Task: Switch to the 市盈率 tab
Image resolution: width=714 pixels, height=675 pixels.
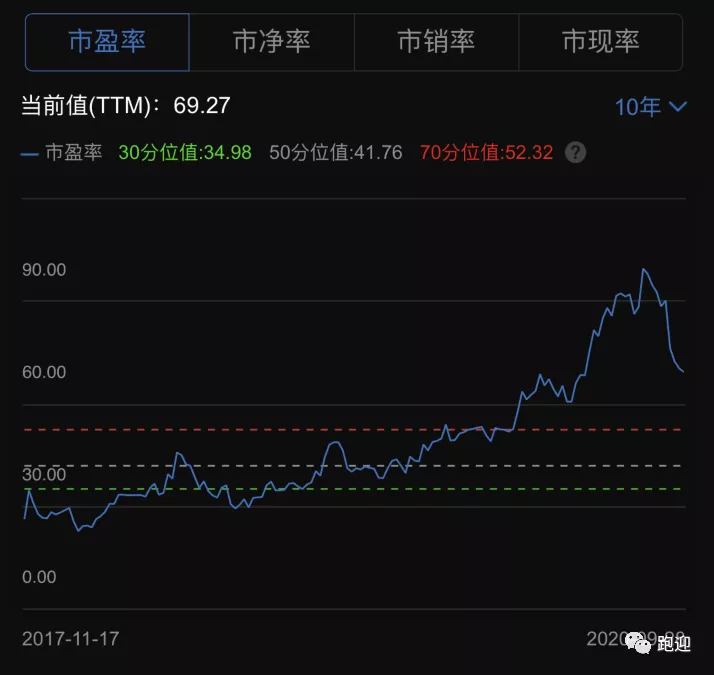Action: [107, 42]
